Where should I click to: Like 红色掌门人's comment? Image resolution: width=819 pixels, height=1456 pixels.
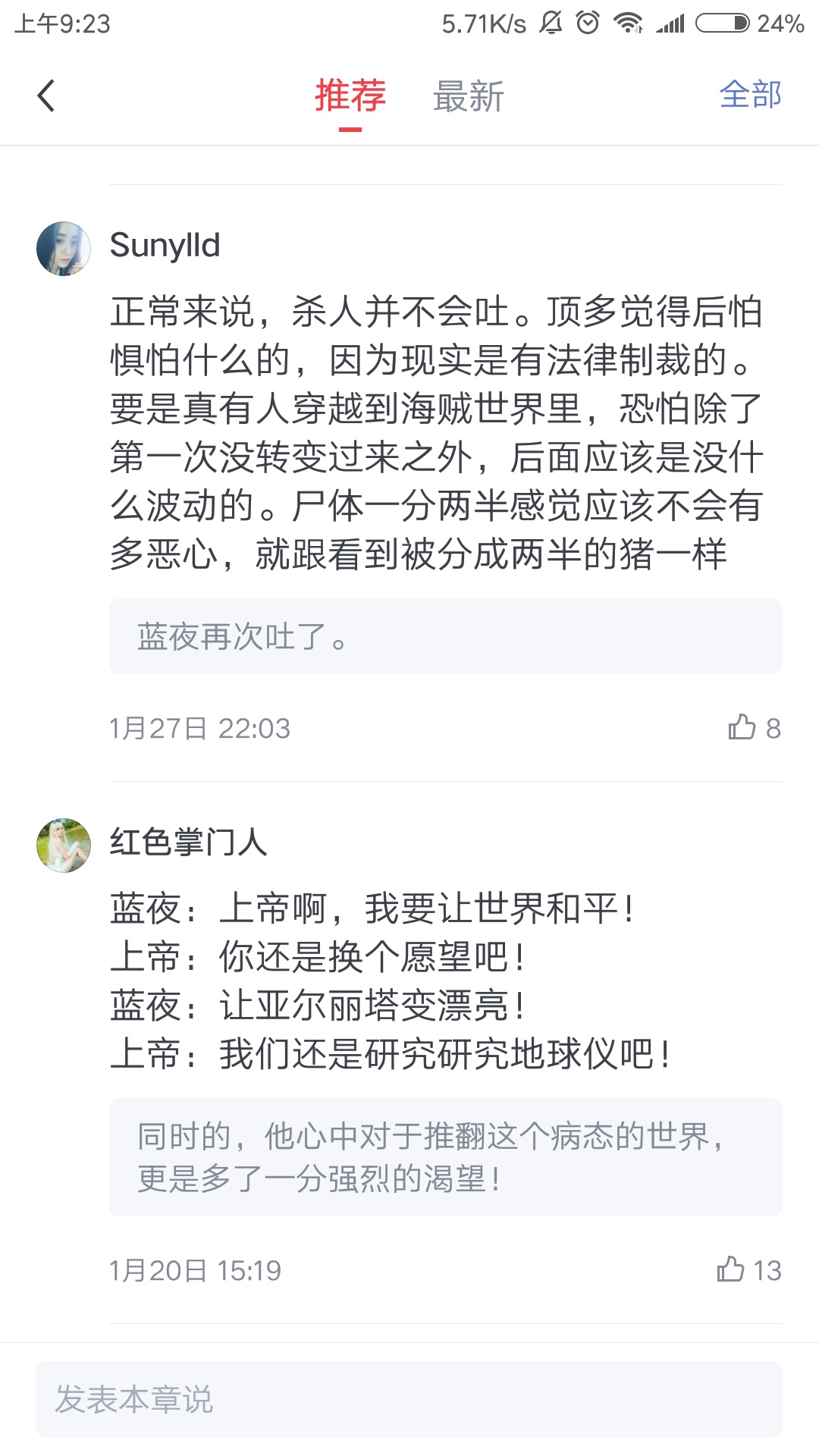tap(732, 1269)
